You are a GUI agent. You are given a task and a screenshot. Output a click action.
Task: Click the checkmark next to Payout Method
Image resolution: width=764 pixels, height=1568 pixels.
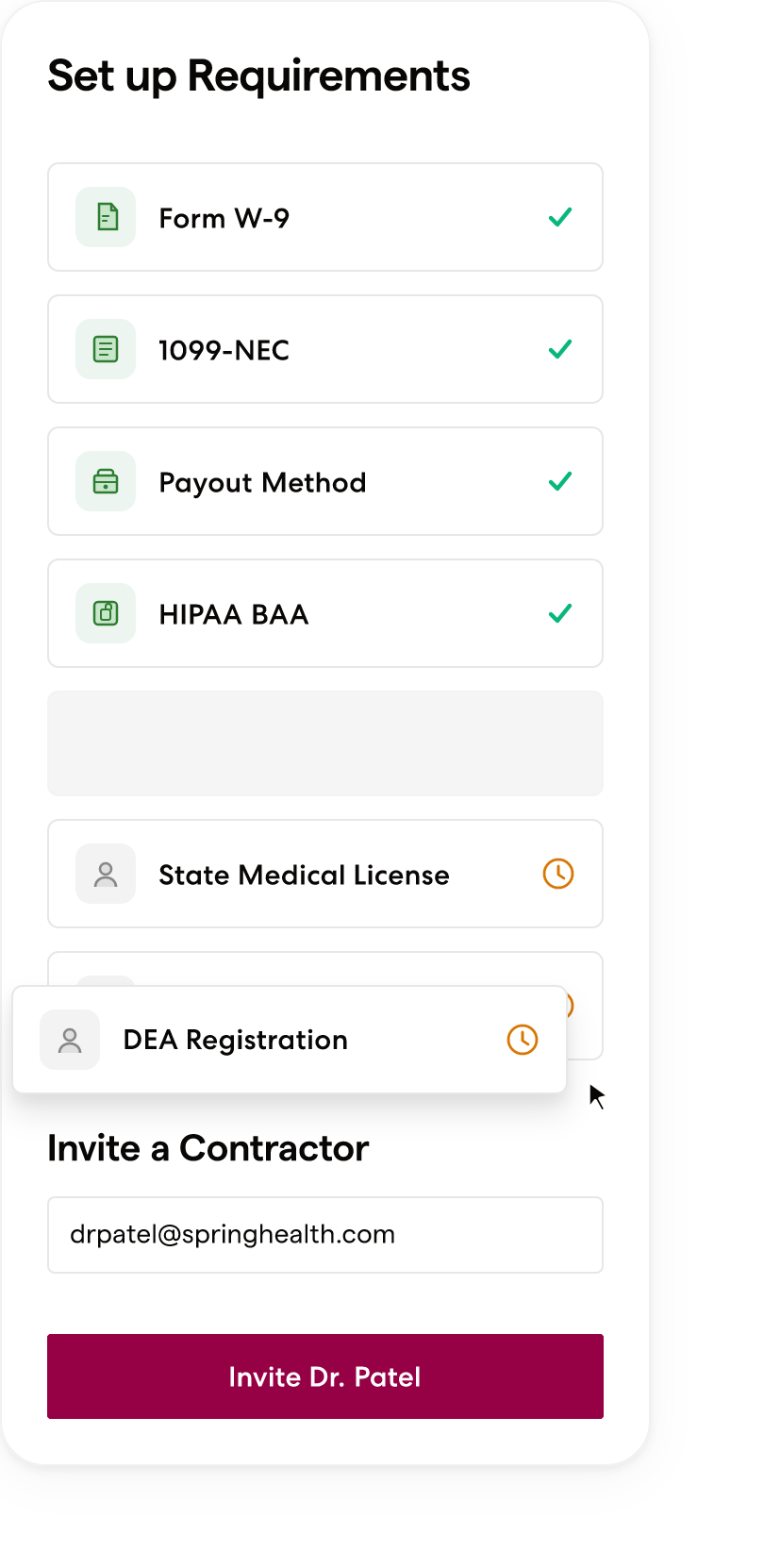click(558, 481)
